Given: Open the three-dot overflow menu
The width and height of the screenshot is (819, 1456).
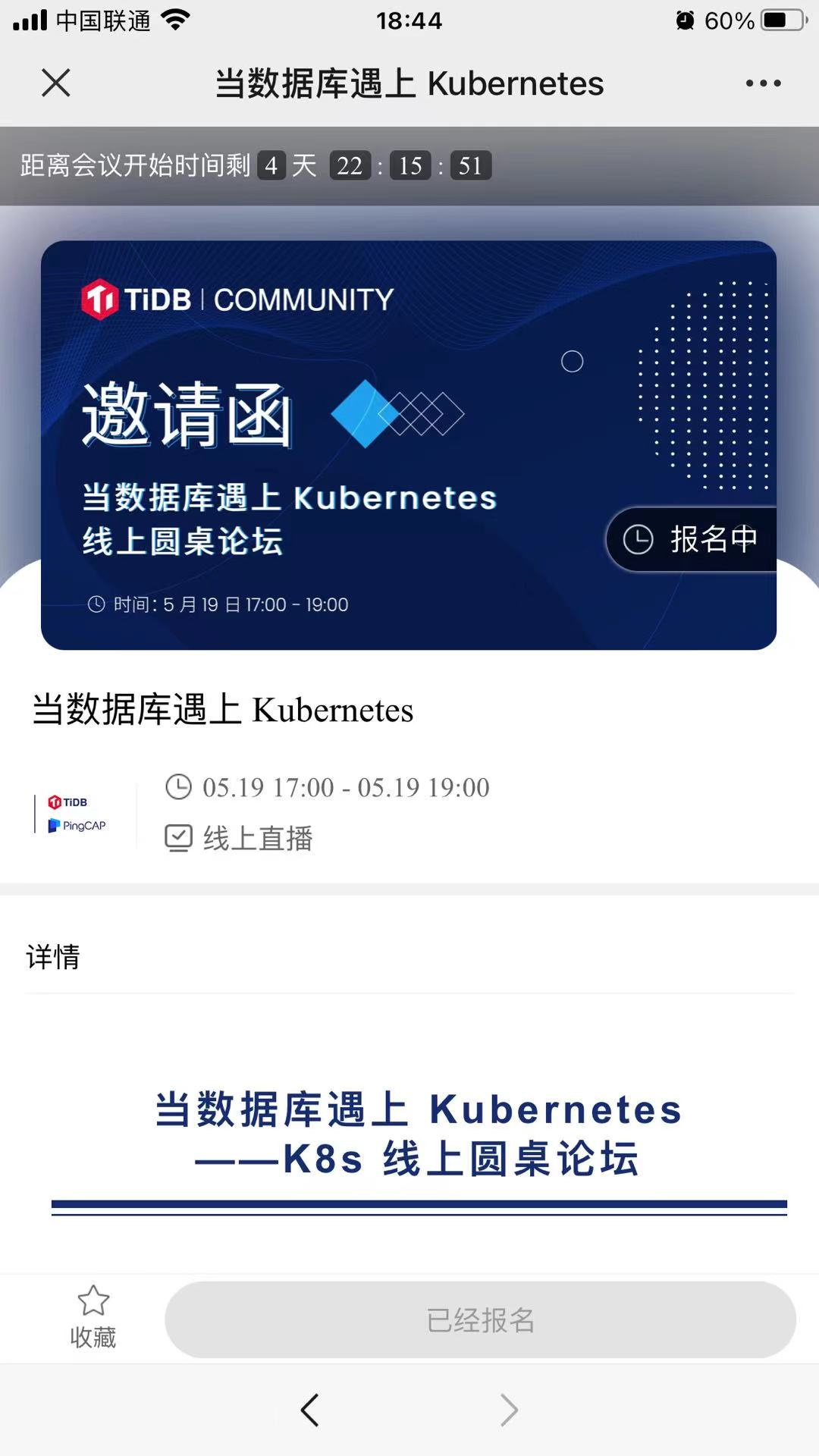Looking at the screenshot, I should [x=763, y=83].
